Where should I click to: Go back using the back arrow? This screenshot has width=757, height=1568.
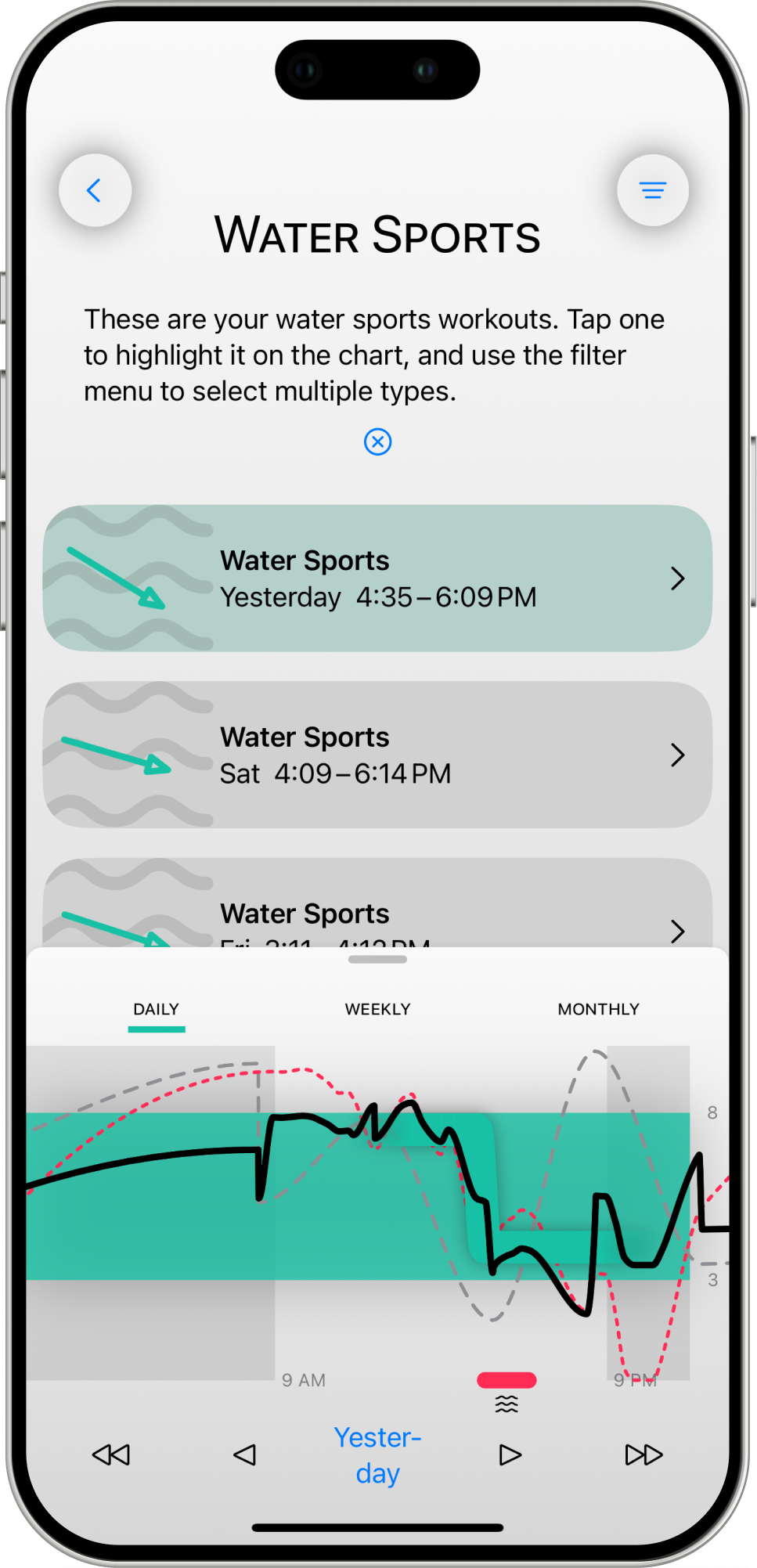[x=95, y=190]
